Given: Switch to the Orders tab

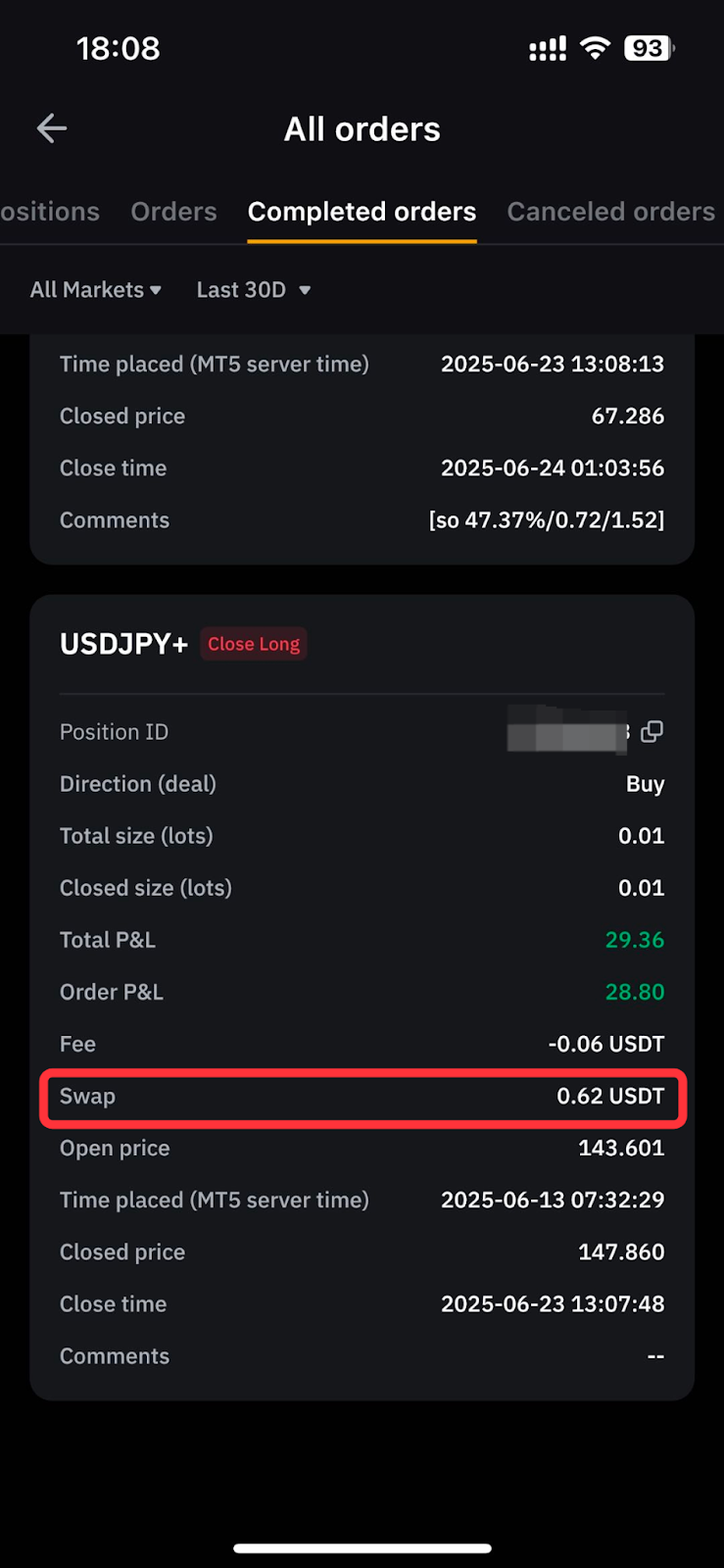Looking at the screenshot, I should (173, 212).
